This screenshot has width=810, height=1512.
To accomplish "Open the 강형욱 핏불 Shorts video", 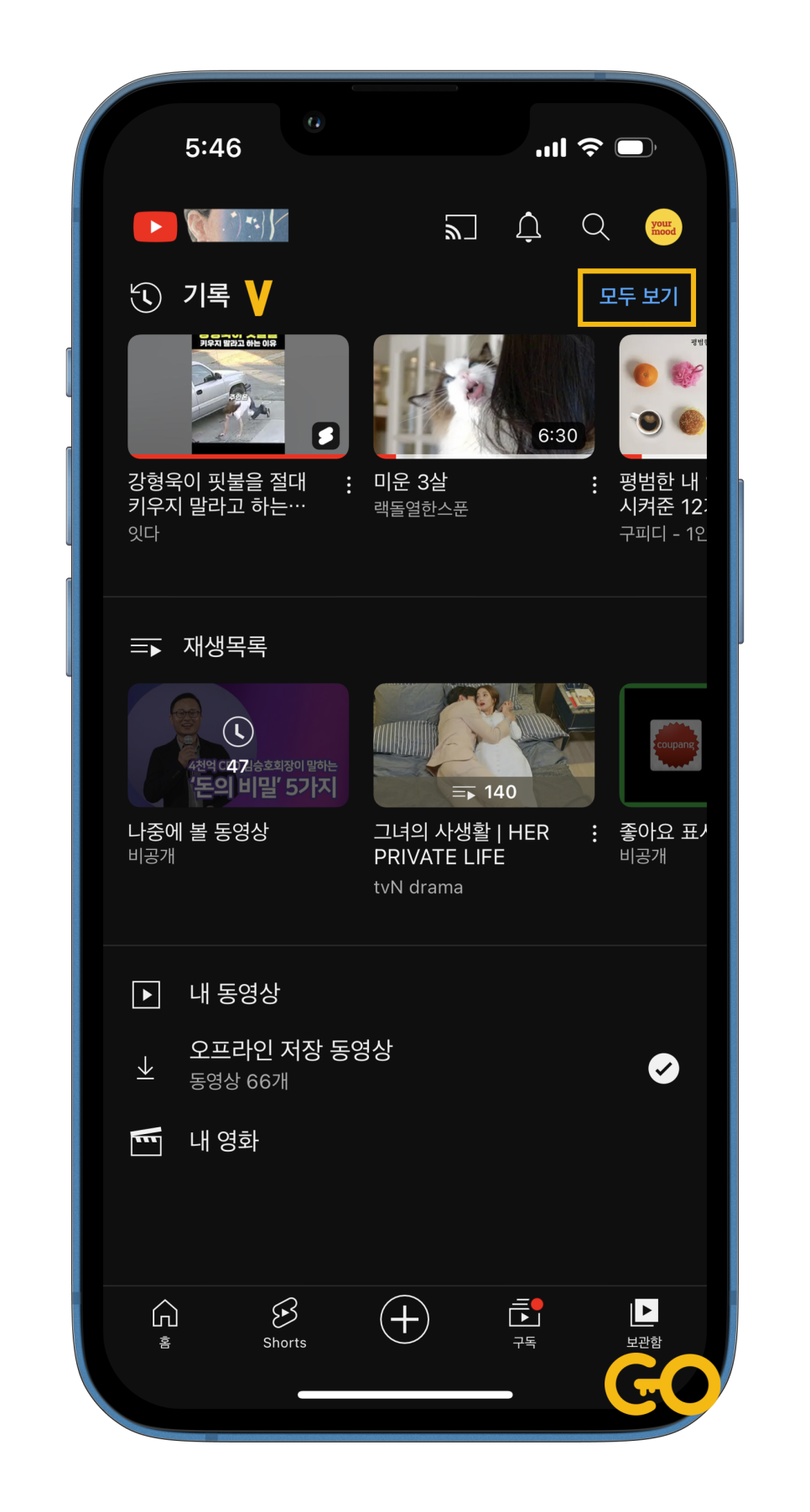I will [x=238, y=396].
